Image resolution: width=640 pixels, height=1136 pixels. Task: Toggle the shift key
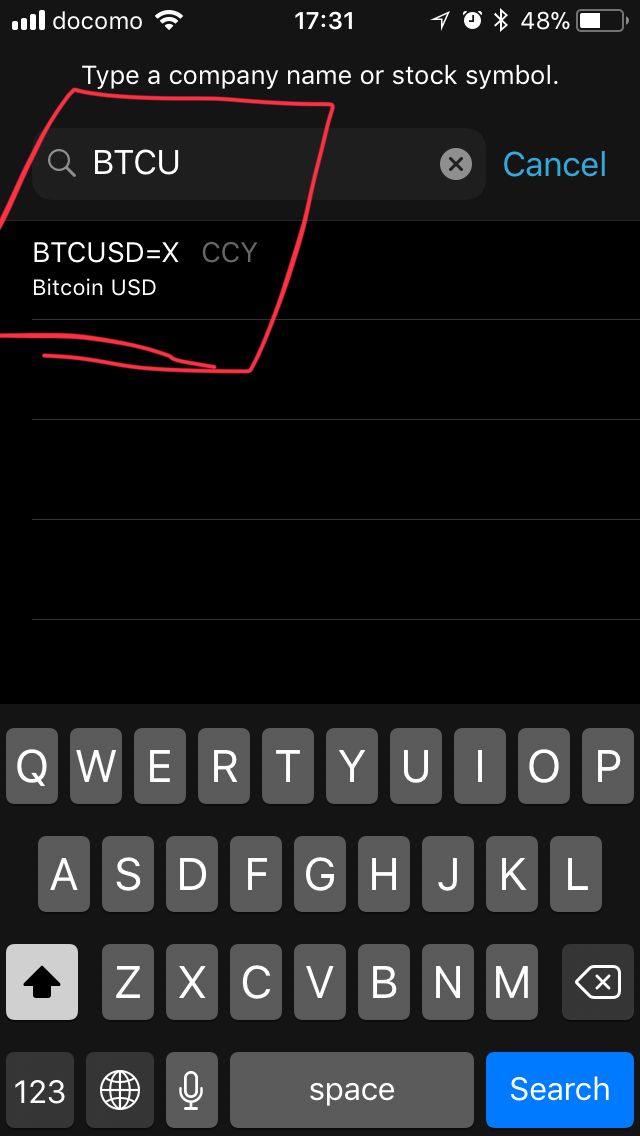[42, 983]
